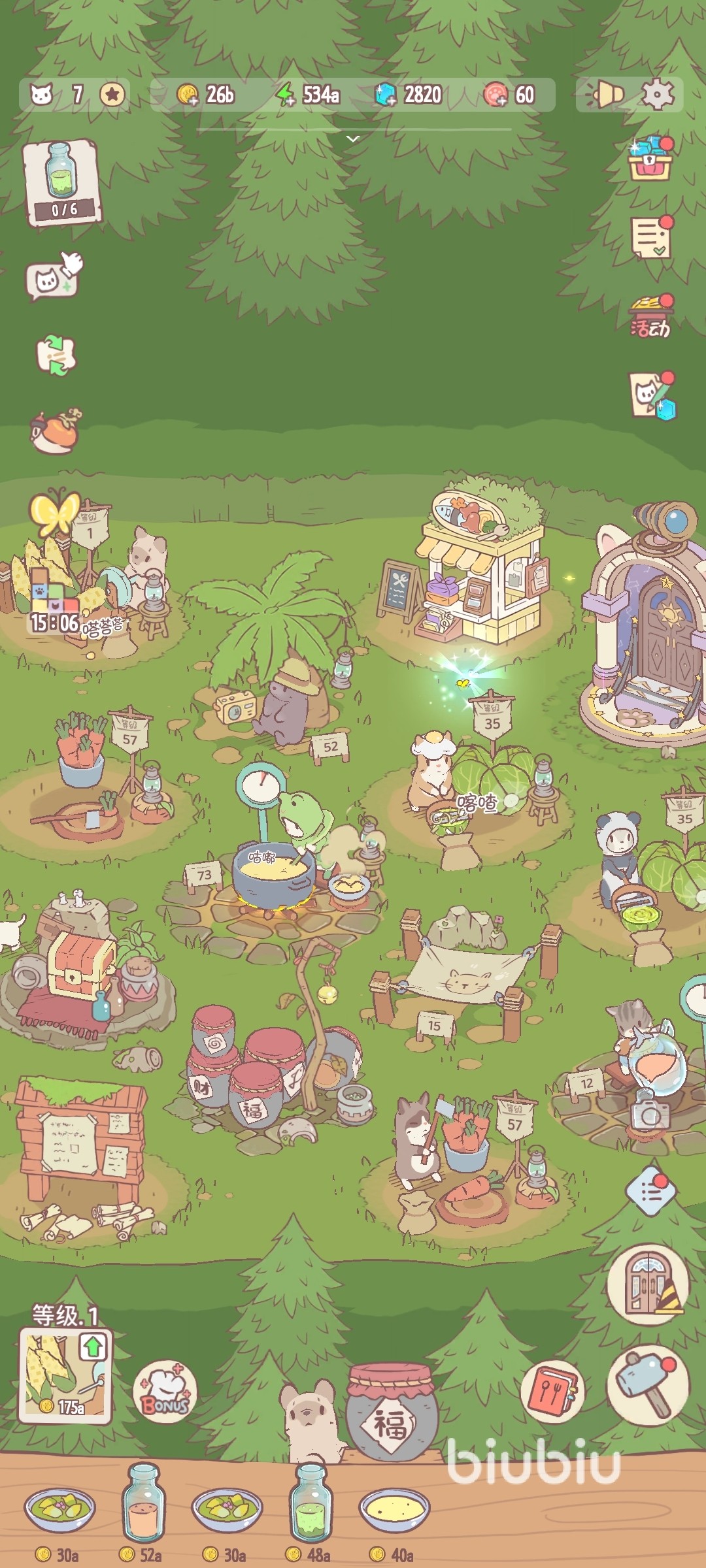Open the hammer build button
This screenshot has height=1568, width=706.
647,1384
